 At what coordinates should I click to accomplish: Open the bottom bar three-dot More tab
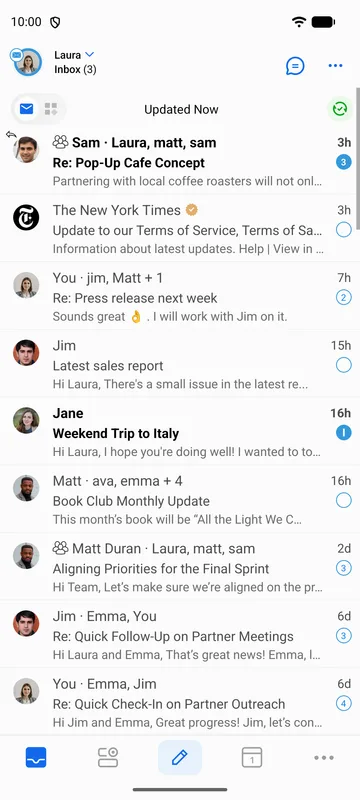324,758
